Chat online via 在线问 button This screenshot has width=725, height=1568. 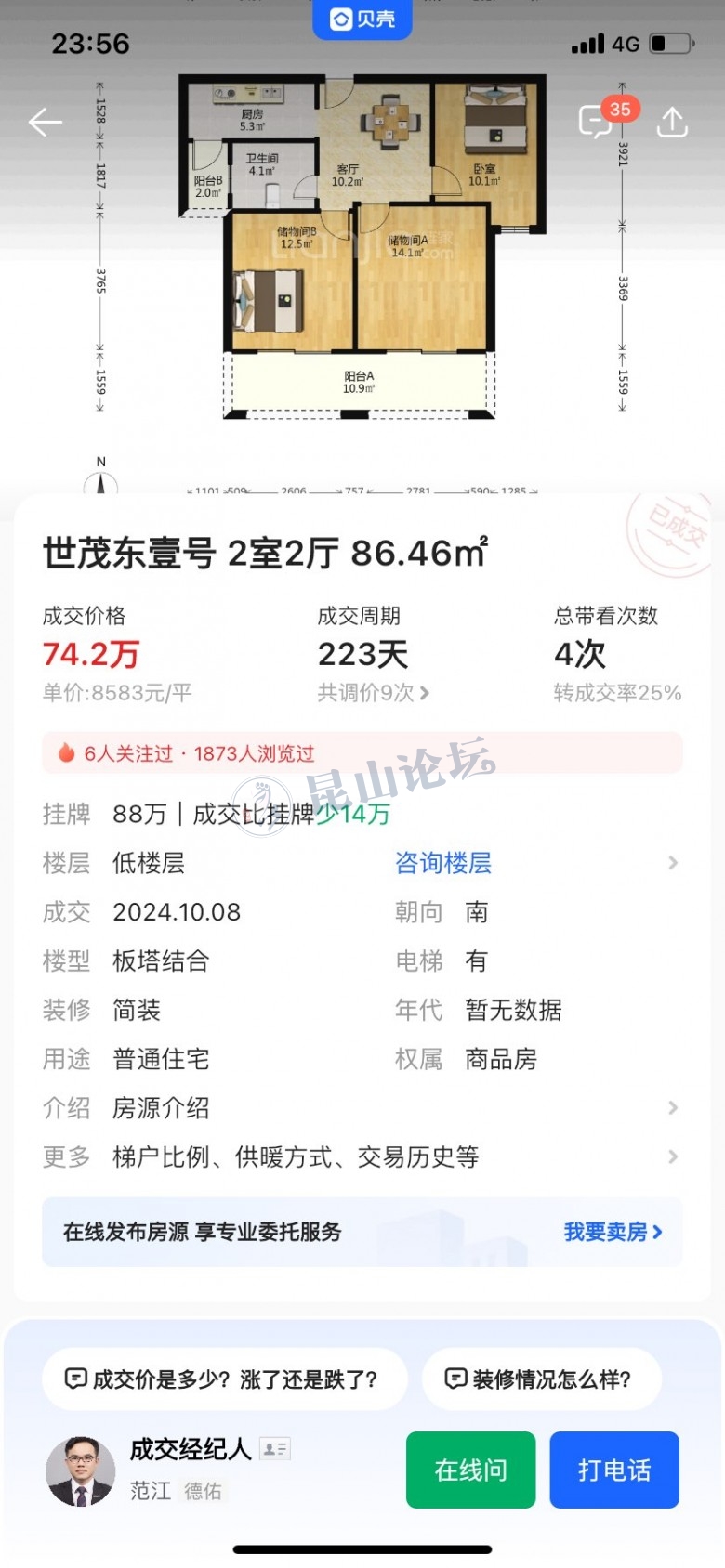[470, 1470]
